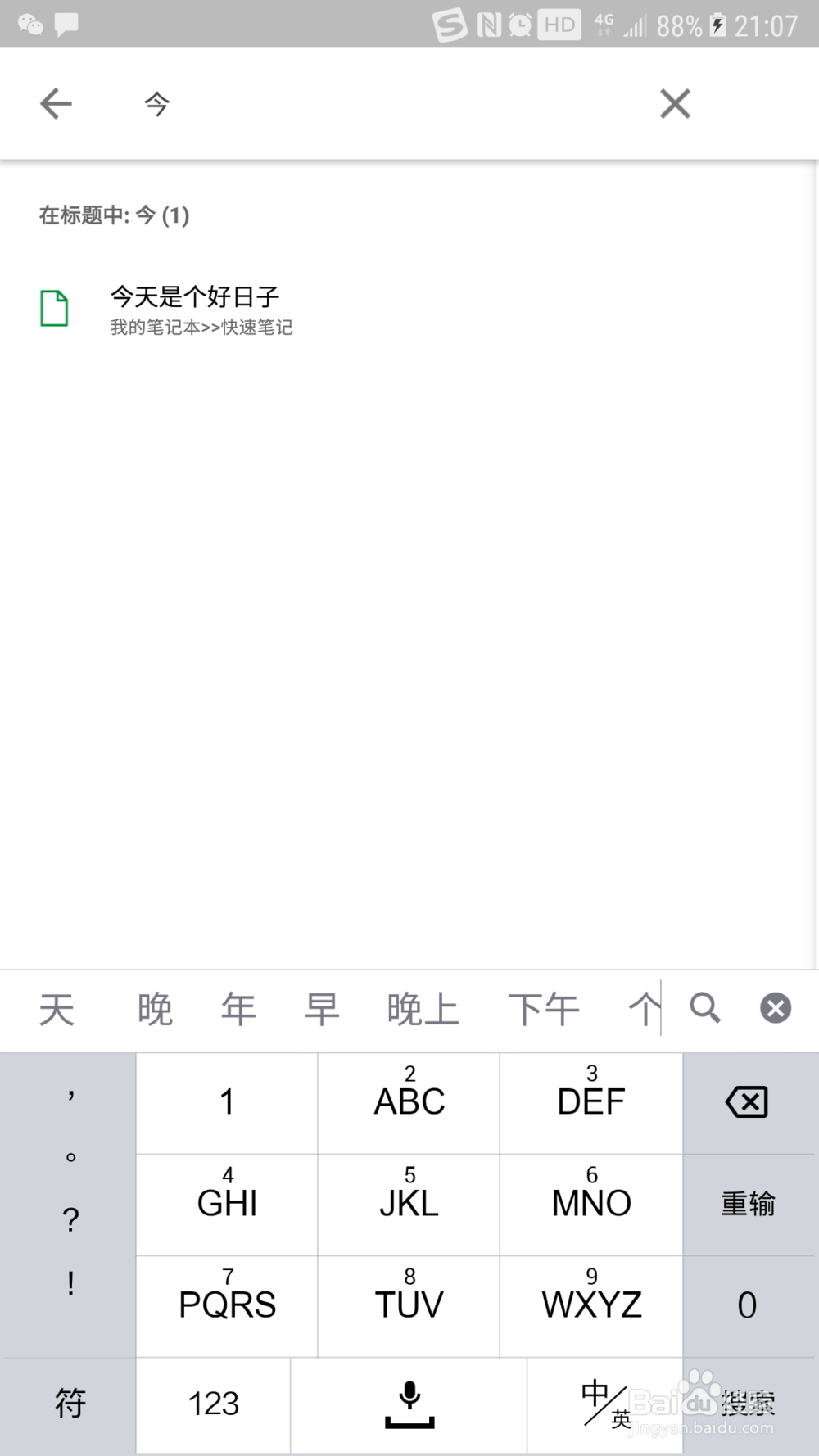Tap the 在标题中 search filter entry
This screenshot has height=1456, width=819.
tap(113, 216)
